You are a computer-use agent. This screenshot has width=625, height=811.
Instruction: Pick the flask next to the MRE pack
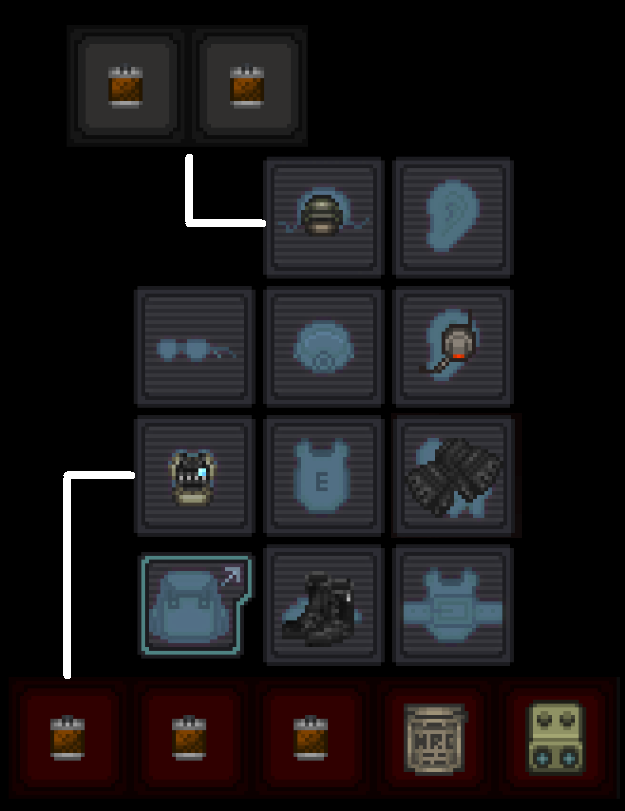pos(312,738)
